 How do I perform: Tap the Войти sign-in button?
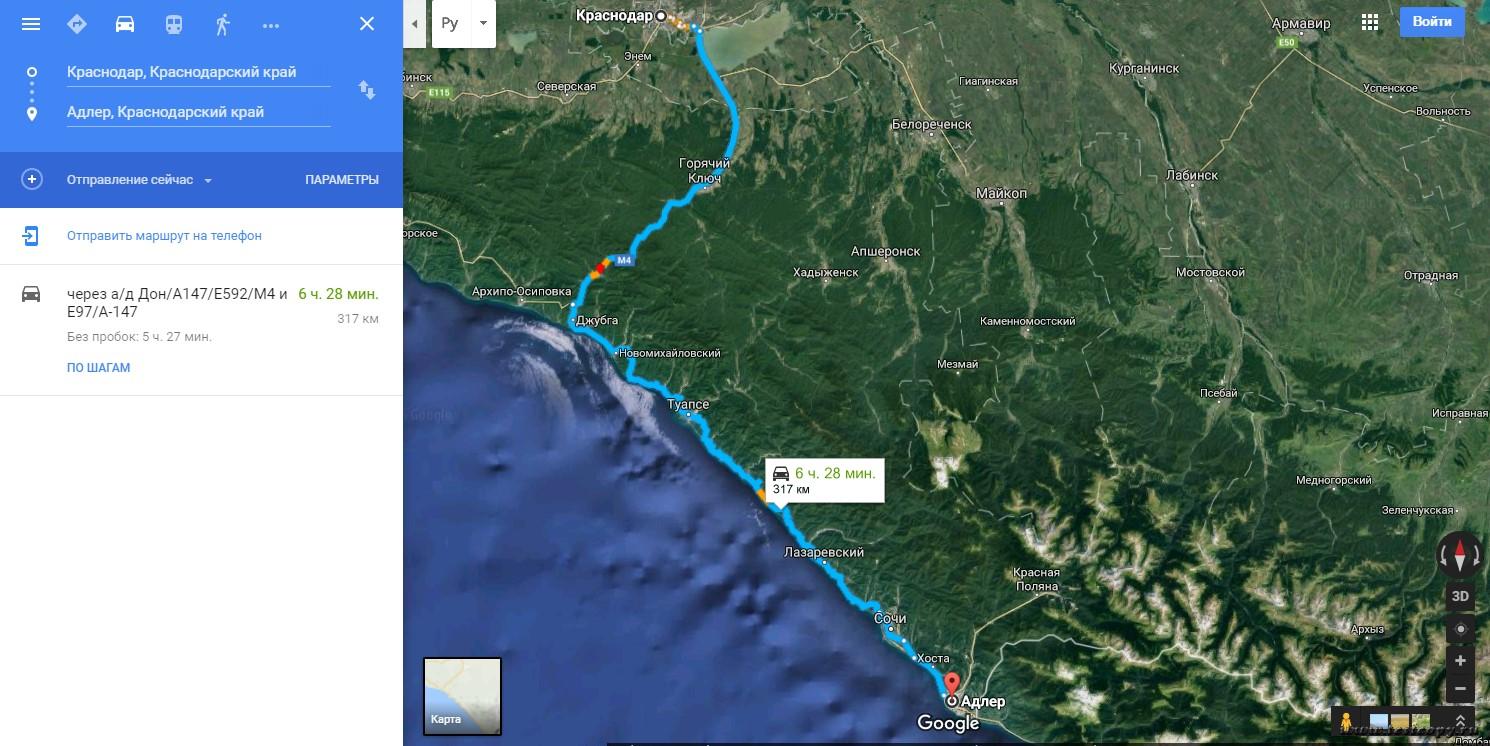tap(1431, 22)
